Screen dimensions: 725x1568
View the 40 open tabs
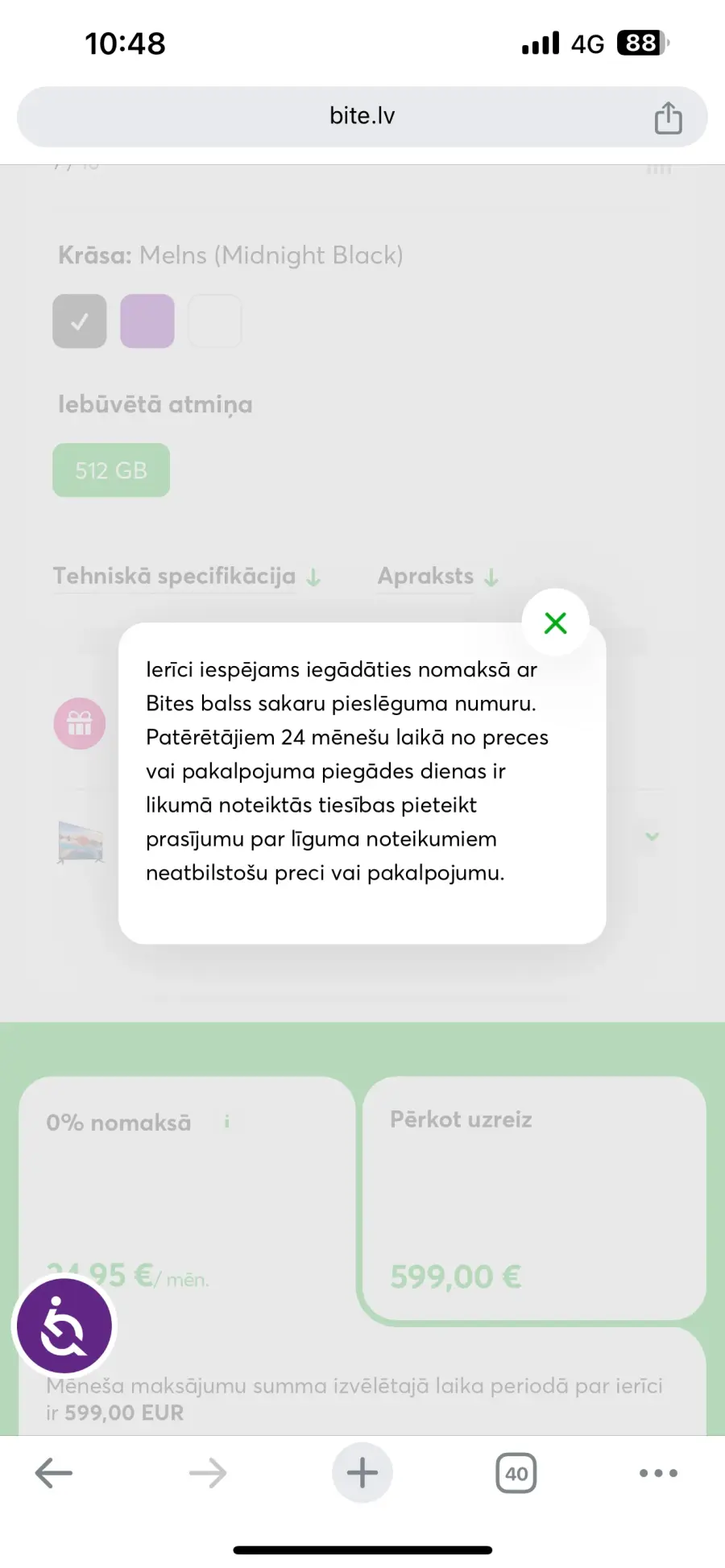516,1473
